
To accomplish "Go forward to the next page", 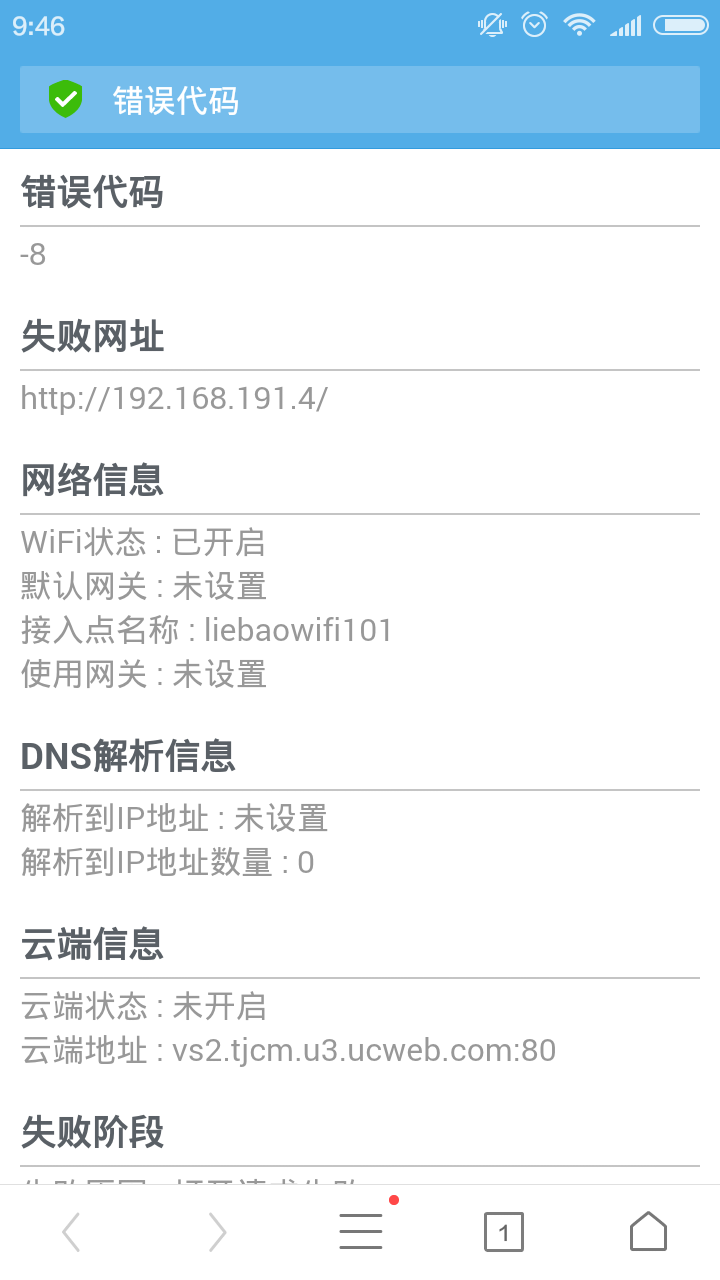I will pyautogui.click(x=216, y=1232).
